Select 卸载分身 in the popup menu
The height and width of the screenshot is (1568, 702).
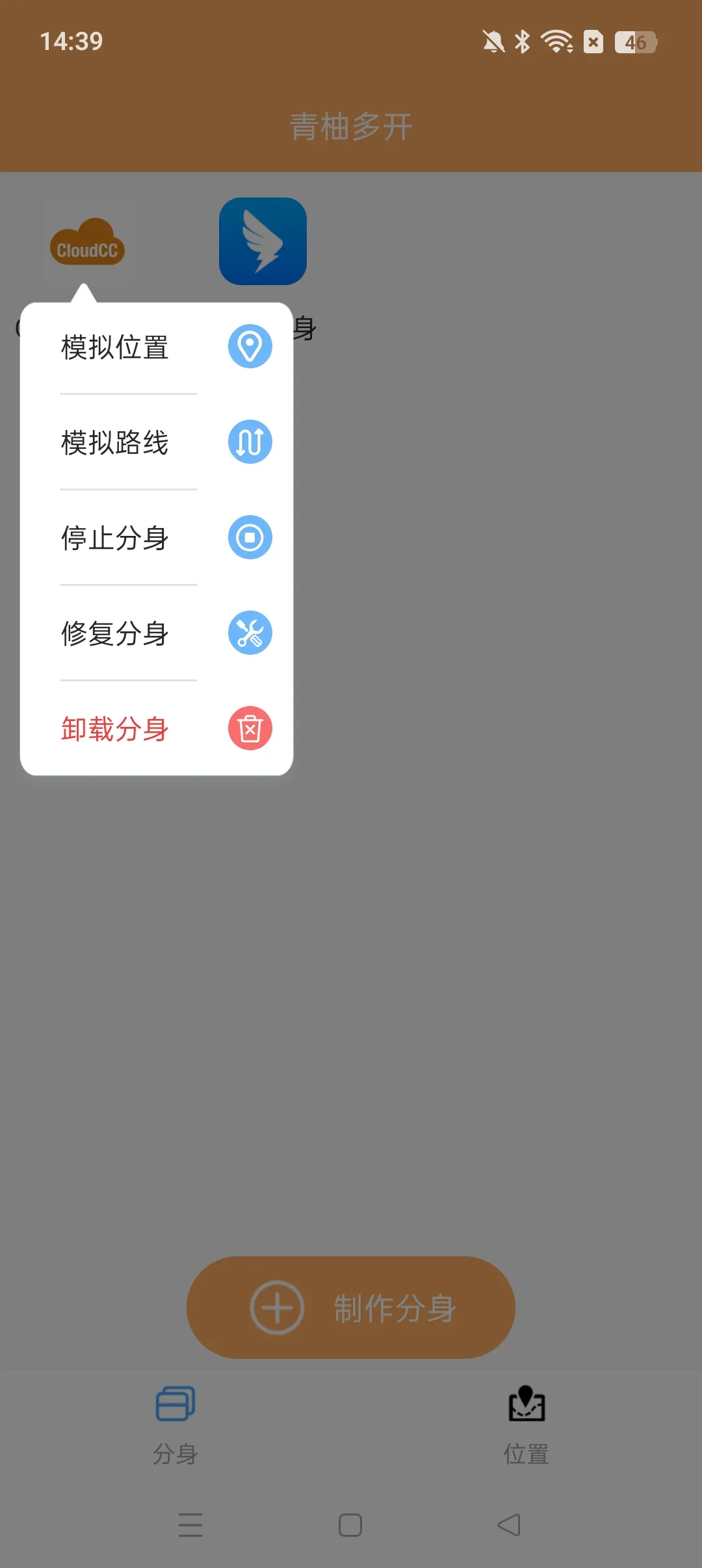click(116, 727)
